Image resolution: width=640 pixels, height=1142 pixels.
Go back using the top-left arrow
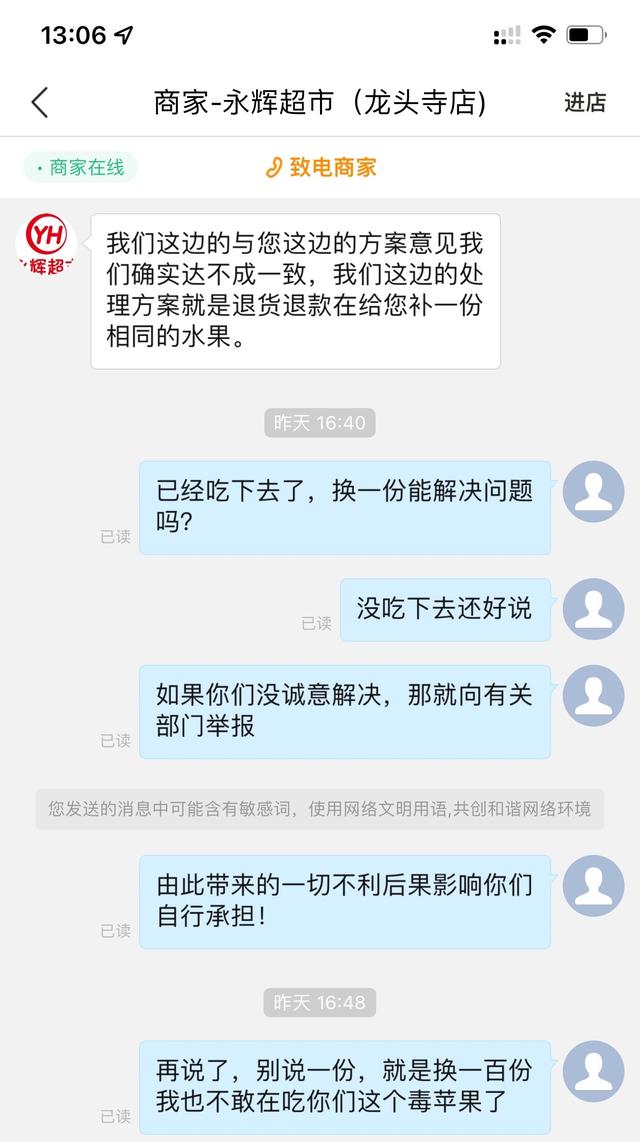40,102
